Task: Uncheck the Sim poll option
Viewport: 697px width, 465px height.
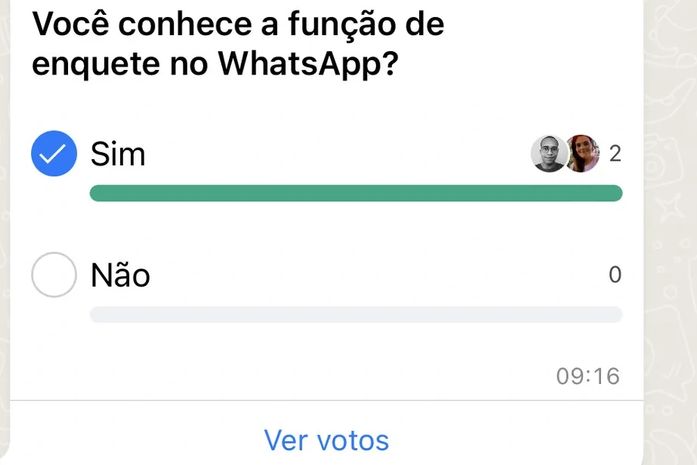Action: (54, 154)
